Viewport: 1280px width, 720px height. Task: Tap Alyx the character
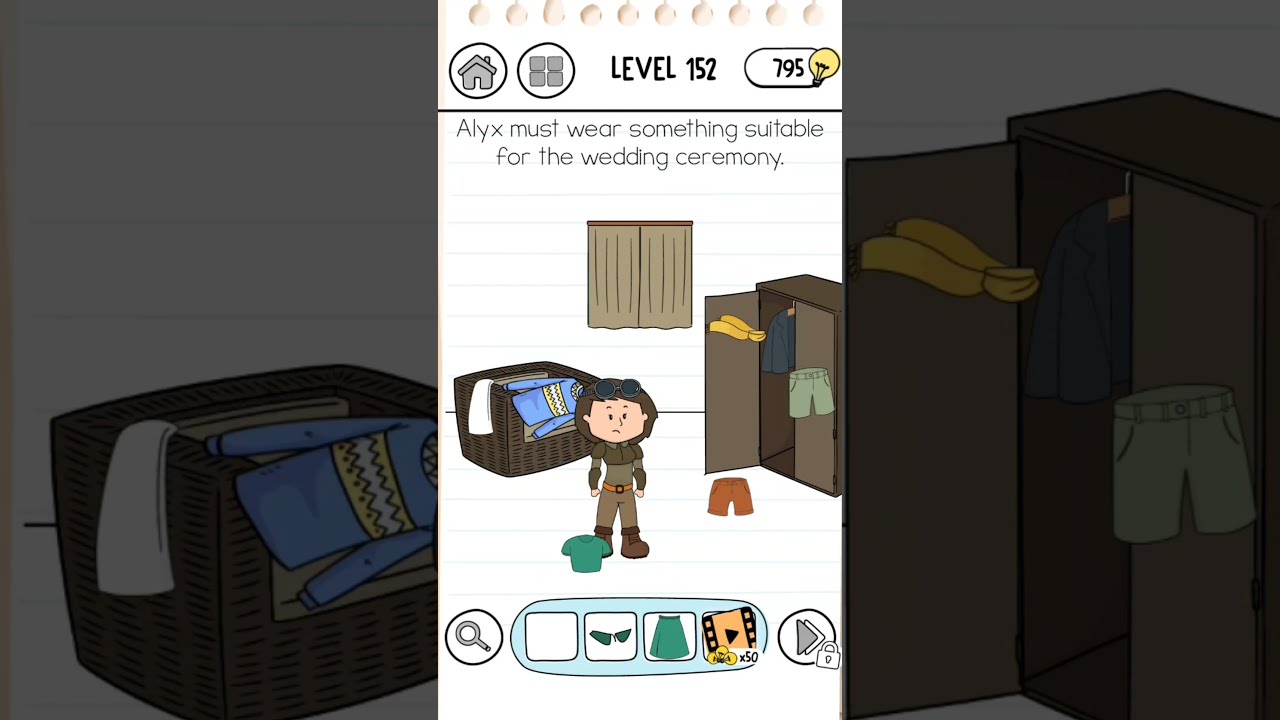click(618, 468)
